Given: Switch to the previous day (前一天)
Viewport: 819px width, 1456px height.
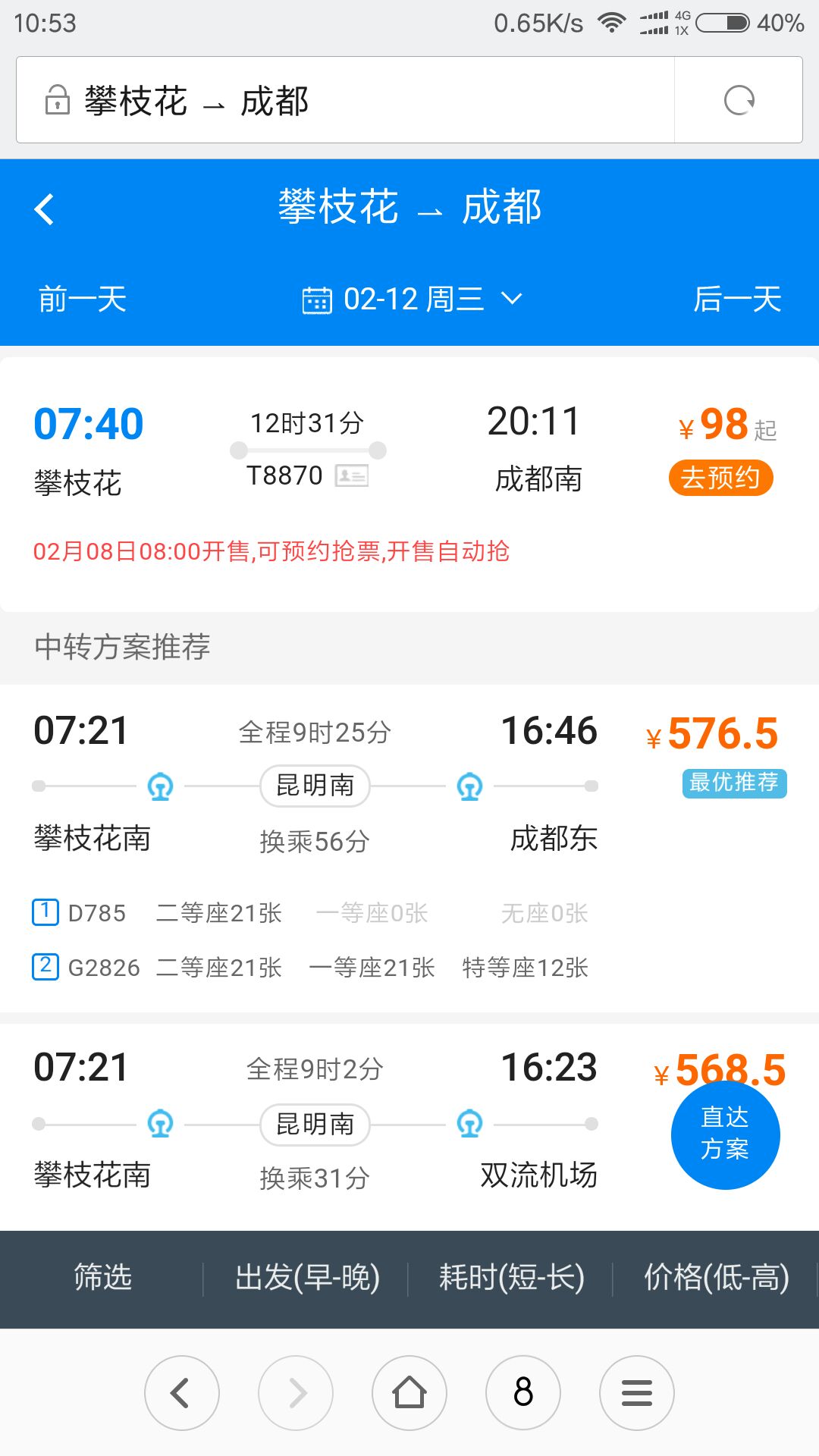Looking at the screenshot, I should [82, 299].
